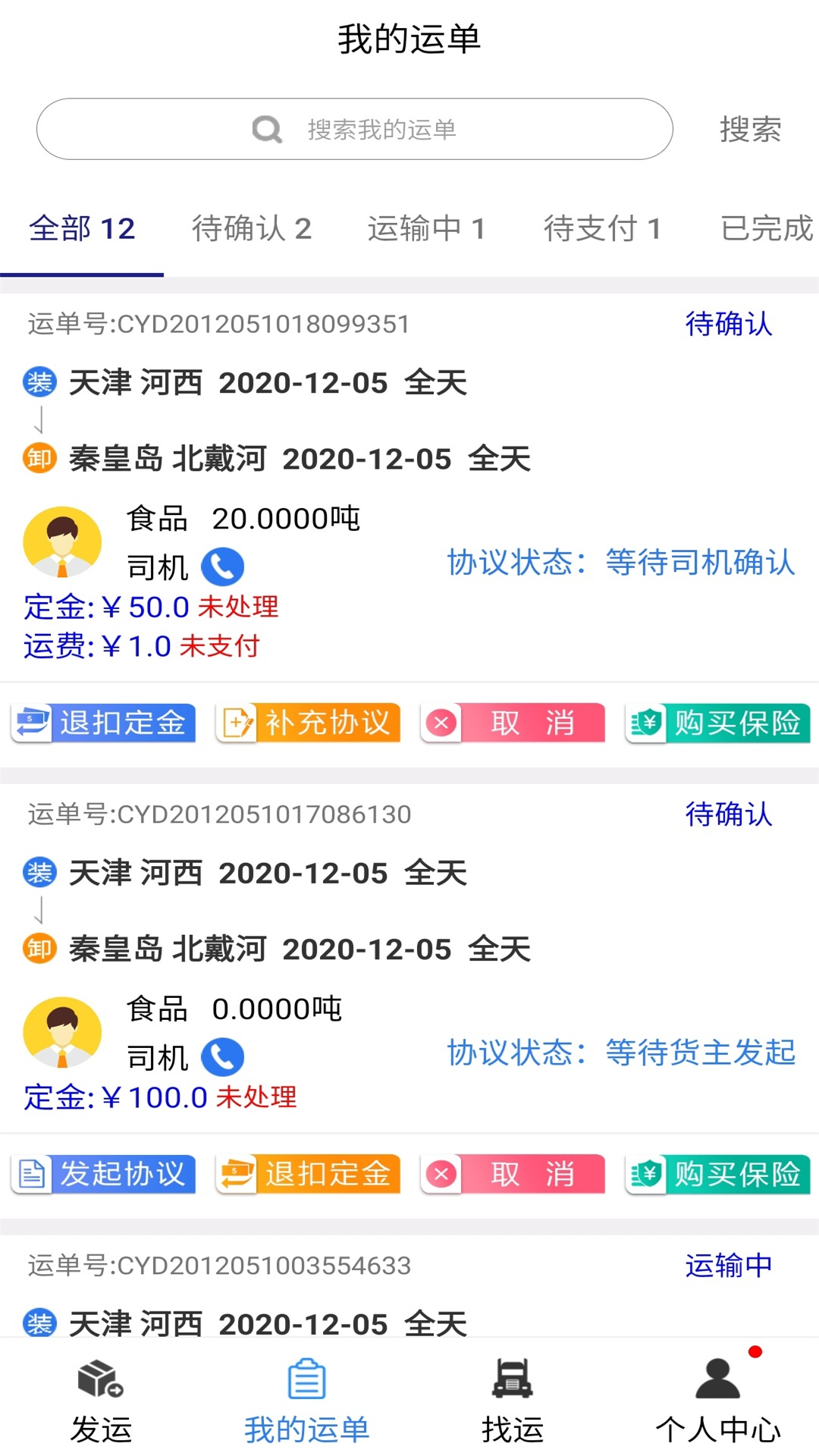Buy insurance for waybill CYD2012051018099351
This screenshot has height=1456, width=819.
pyautogui.click(x=718, y=723)
